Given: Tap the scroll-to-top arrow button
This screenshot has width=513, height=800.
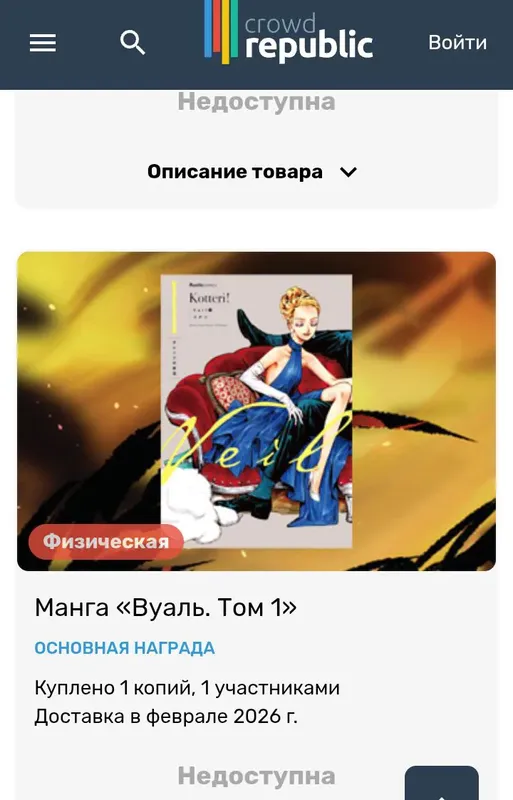Looking at the screenshot, I should (442, 784).
